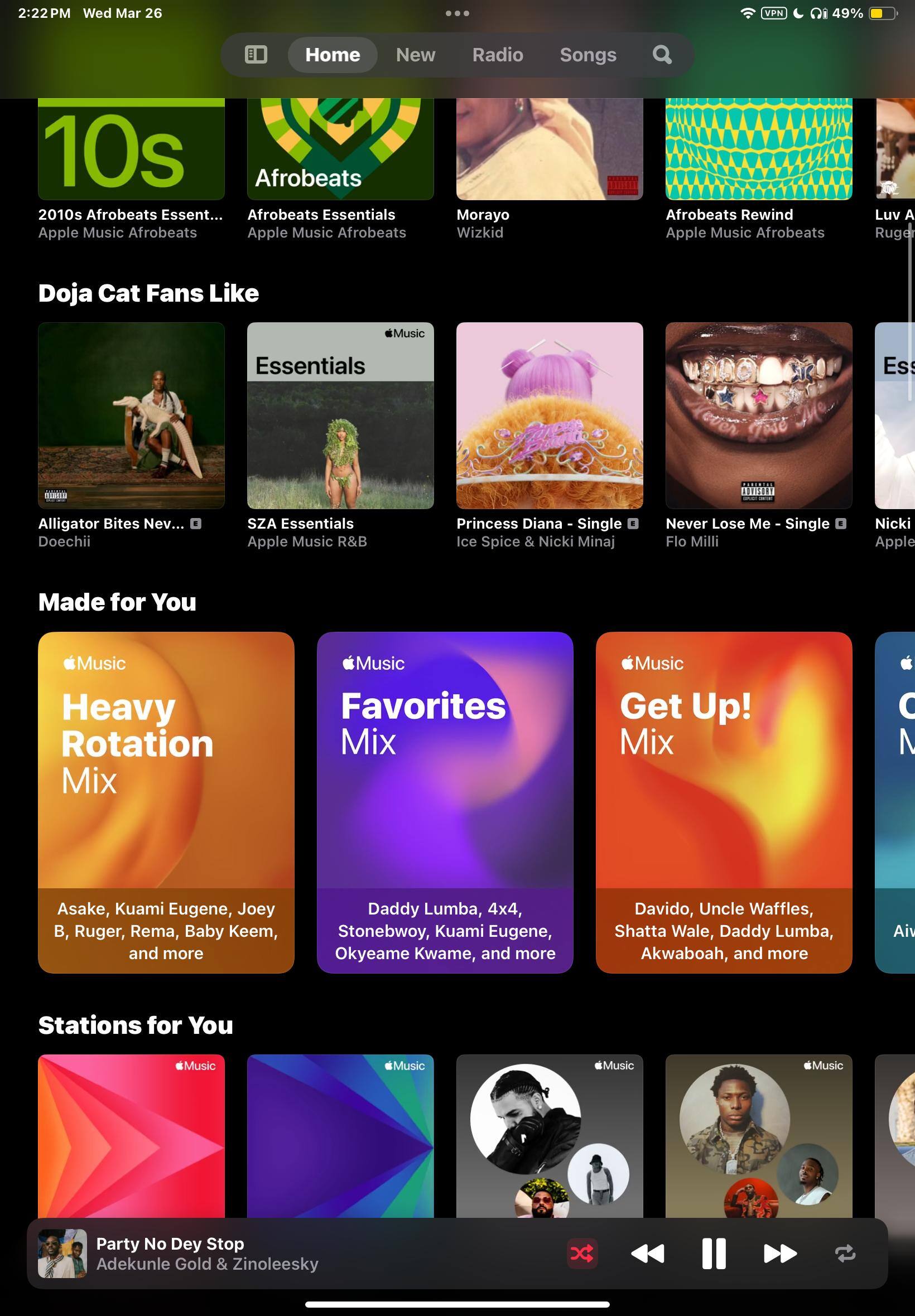The image size is (915, 1316).
Task: Open the Afrobeats Rewind playlist
Action: click(x=758, y=150)
